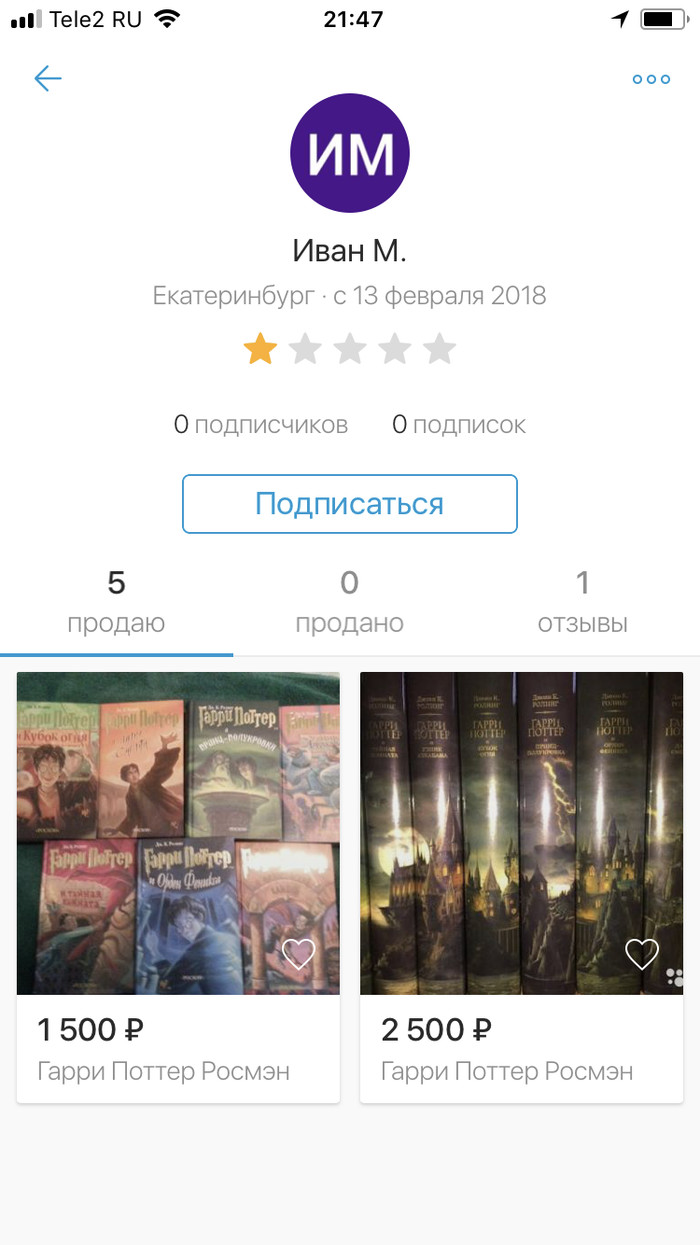
Task: Favorite the 1 500 ₽ listing with heart
Action: pos(298,954)
